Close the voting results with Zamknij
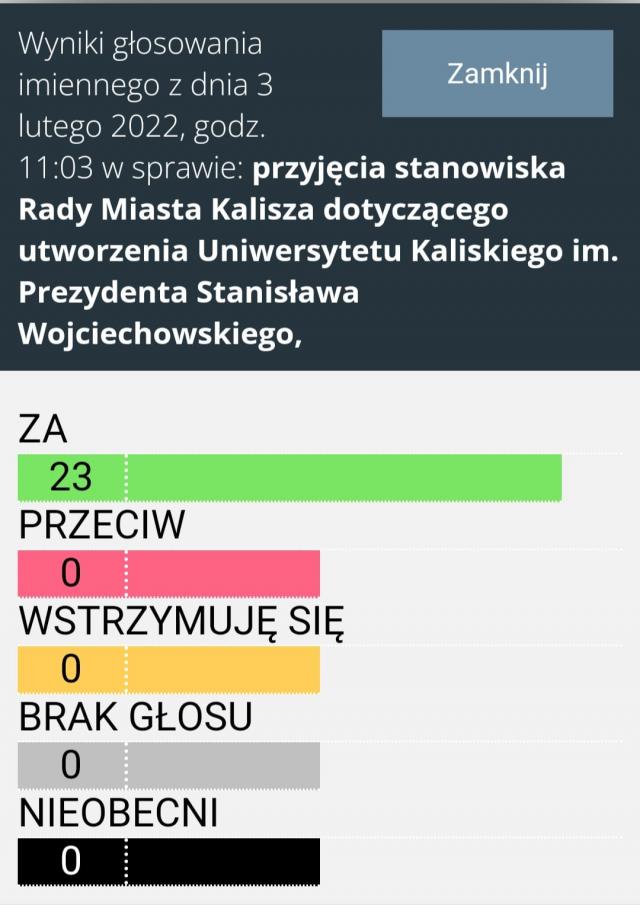Viewport: 640px width, 905px height. (x=497, y=74)
